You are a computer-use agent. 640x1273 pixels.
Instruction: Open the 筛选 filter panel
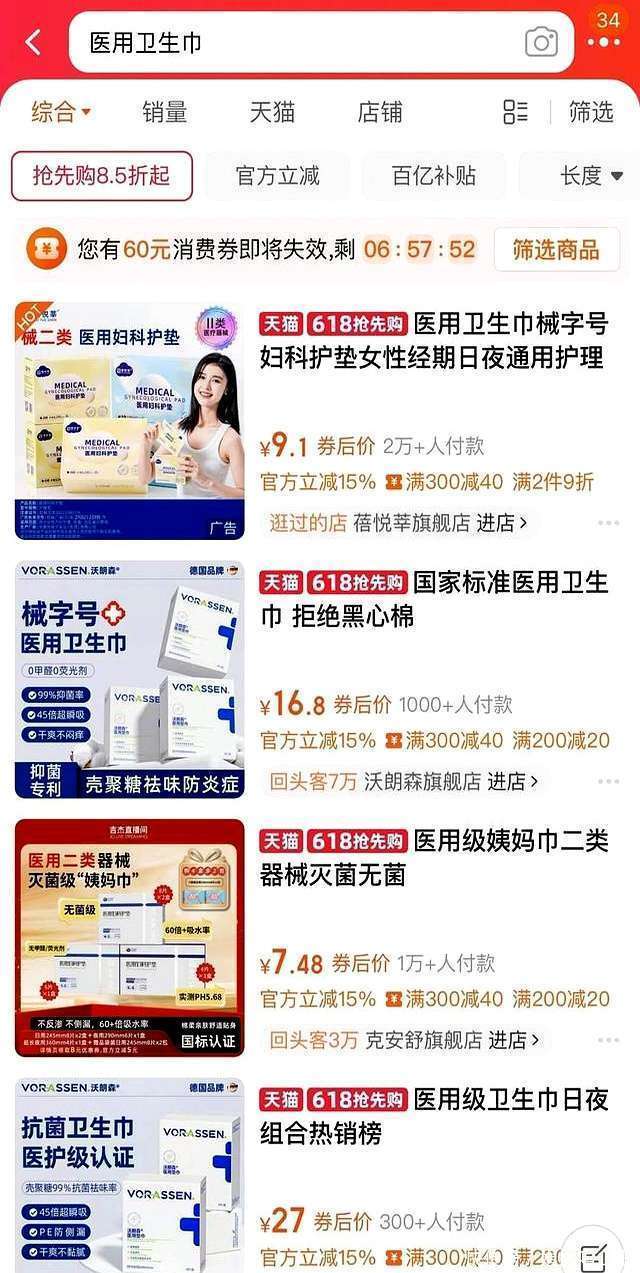click(590, 112)
